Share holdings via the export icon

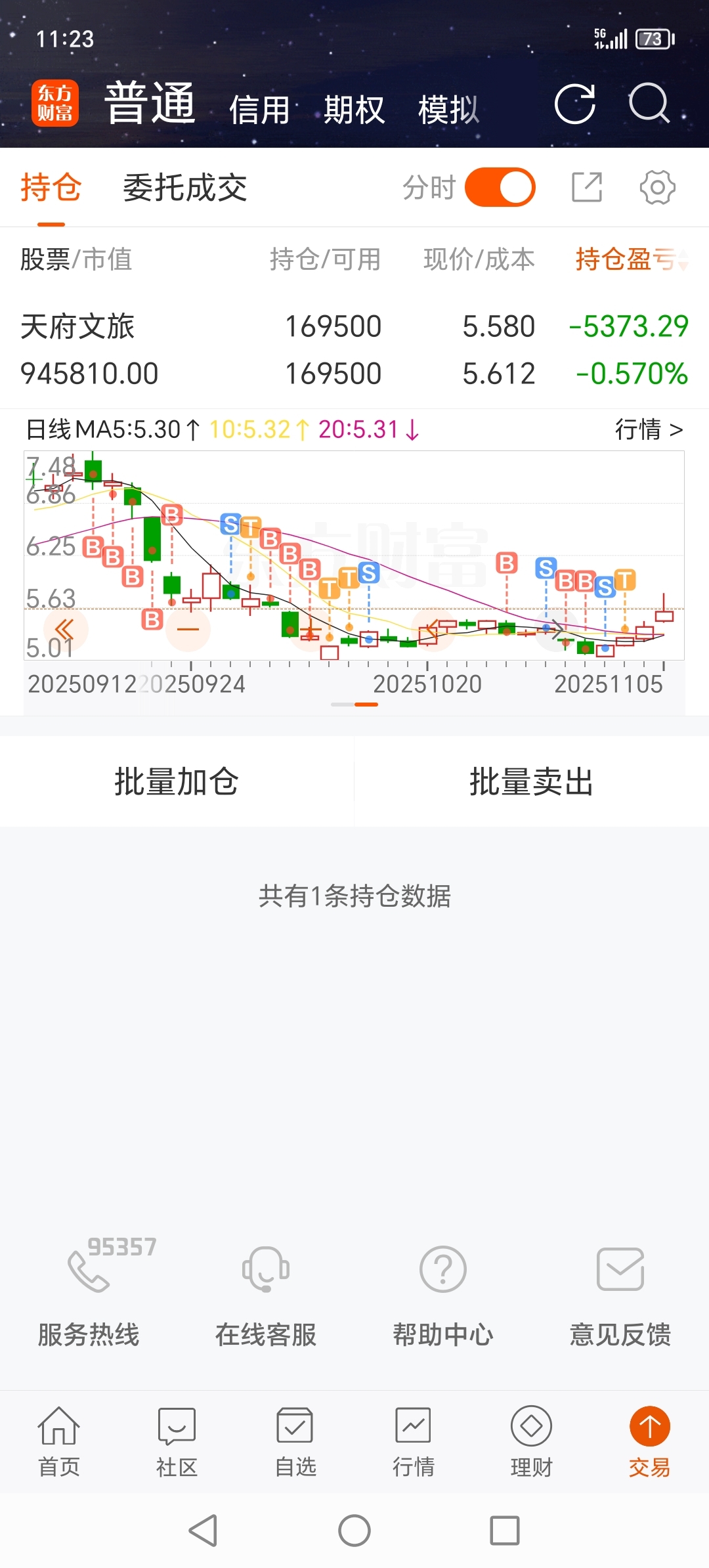(586, 188)
